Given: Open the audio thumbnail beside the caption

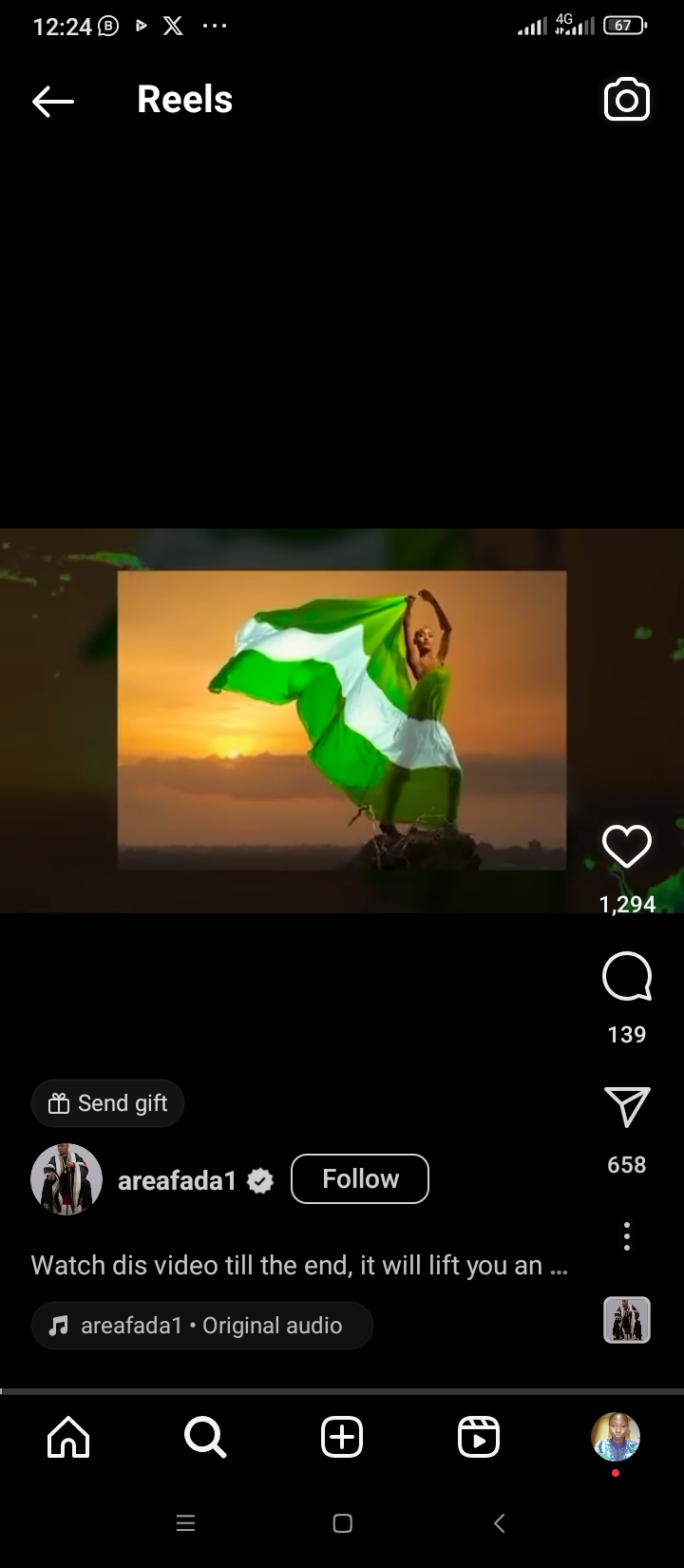Looking at the screenshot, I should pyautogui.click(x=627, y=1320).
